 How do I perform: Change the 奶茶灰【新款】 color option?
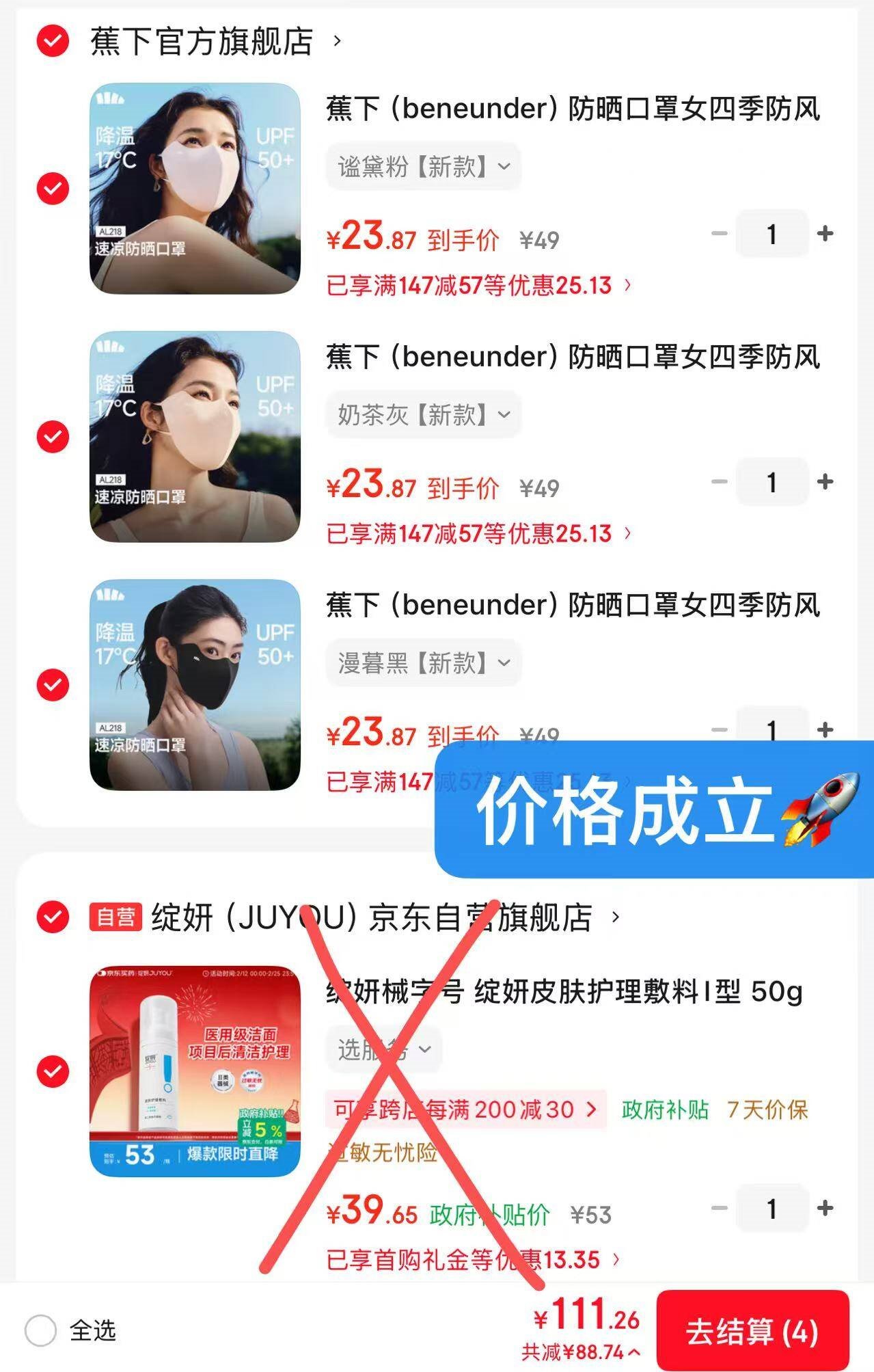click(x=424, y=414)
